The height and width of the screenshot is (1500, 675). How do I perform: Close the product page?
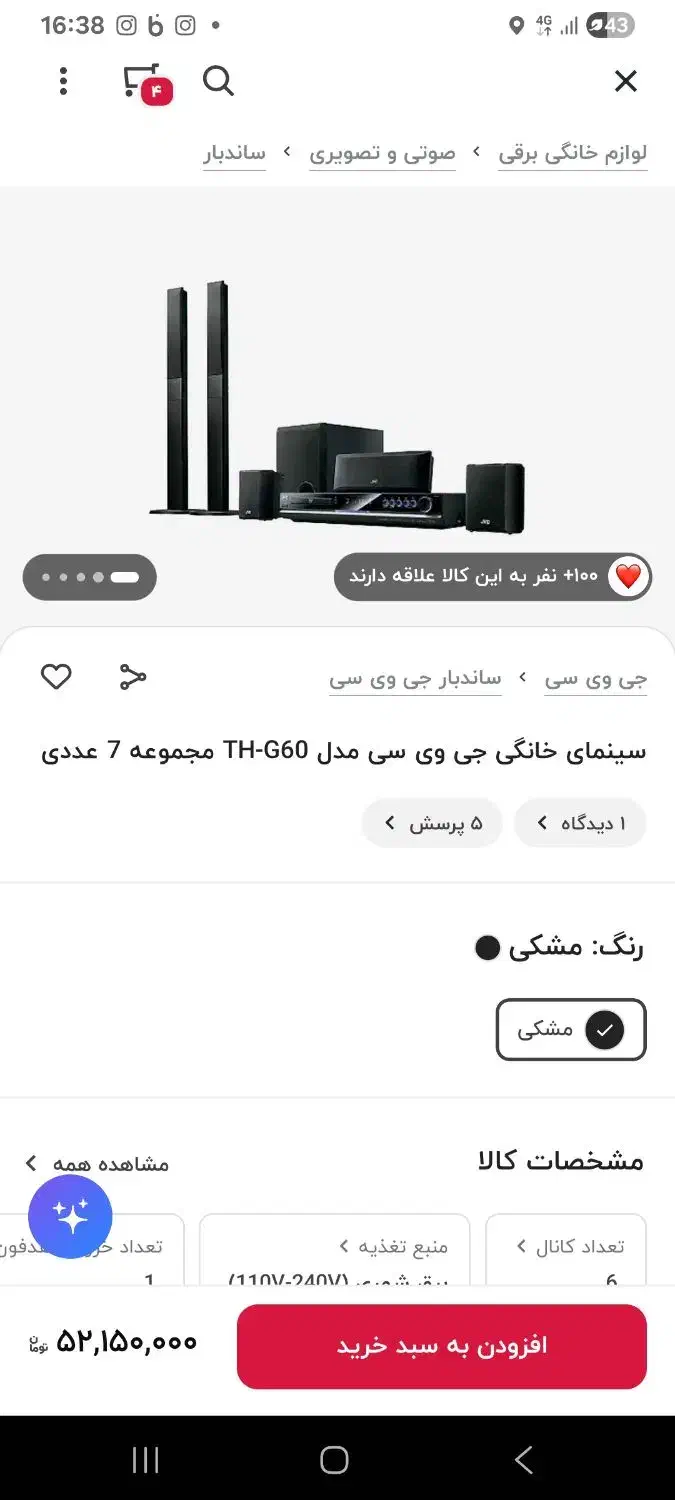[625, 81]
